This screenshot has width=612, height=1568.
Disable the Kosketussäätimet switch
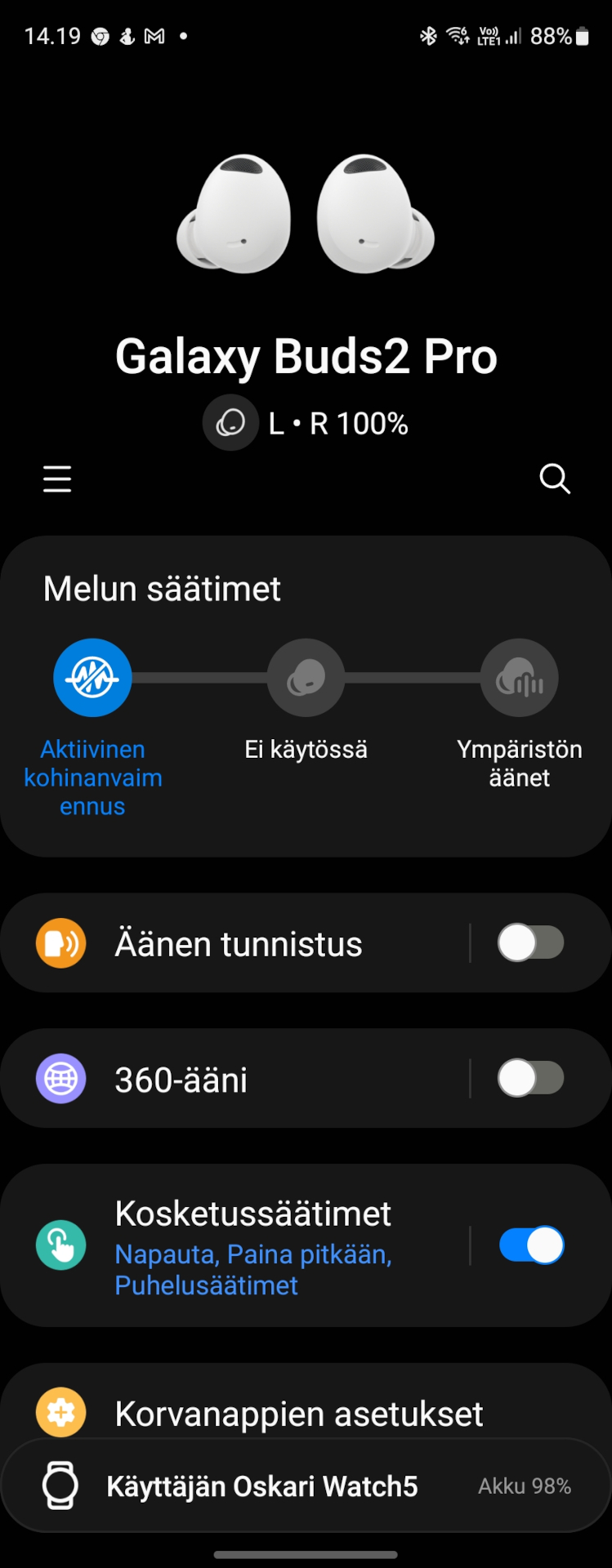tap(531, 1245)
